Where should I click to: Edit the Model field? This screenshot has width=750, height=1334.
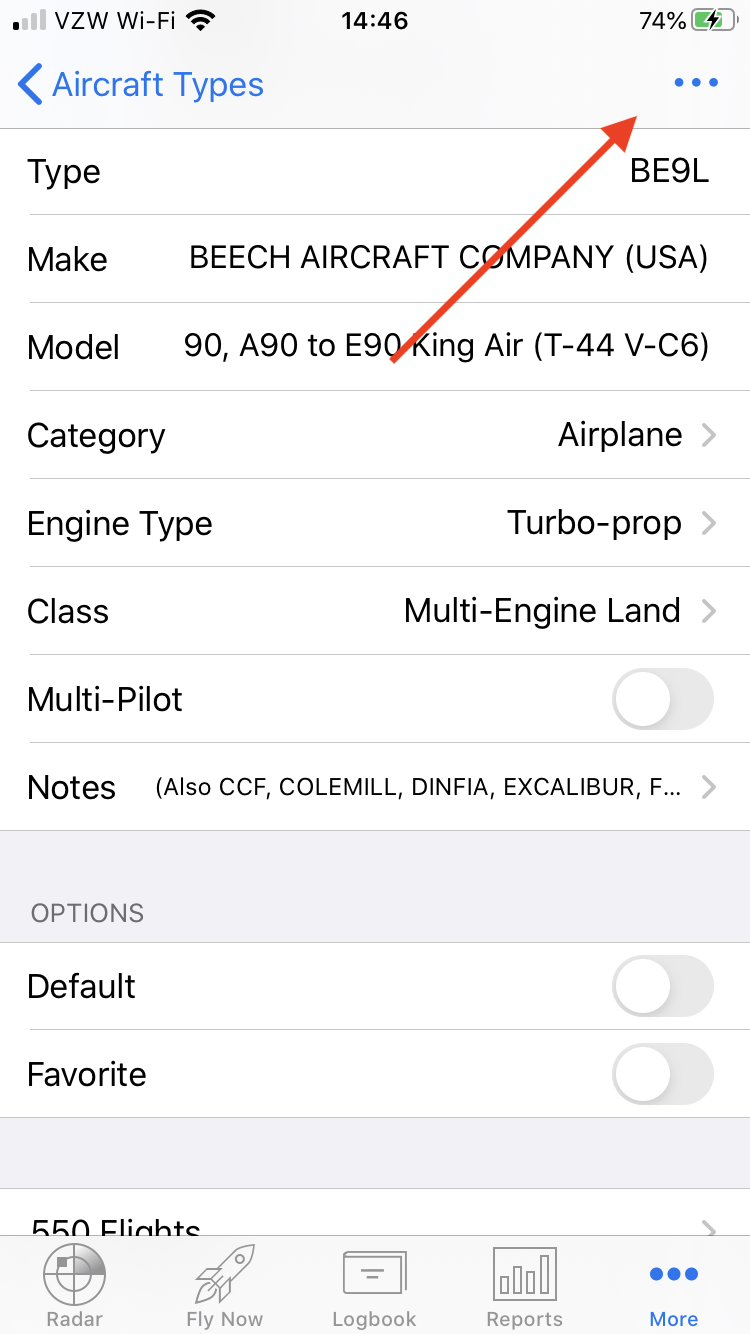click(375, 347)
